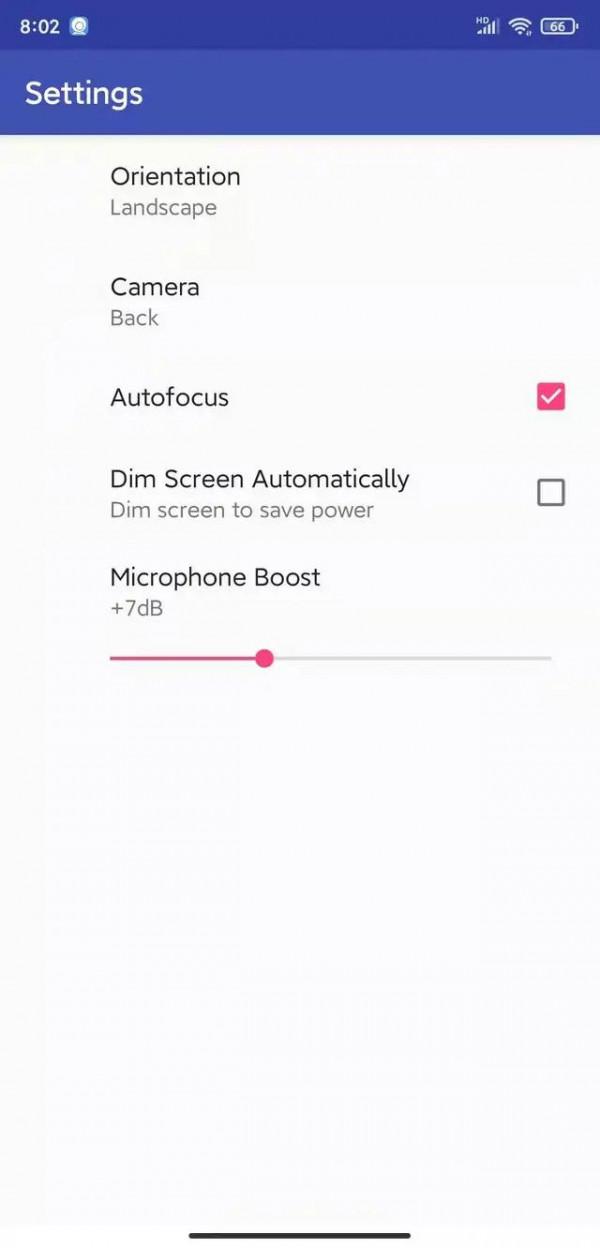Screen dimensions: 600x1248
Task: Uncheck the Autofocus checkbox
Action: tap(551, 397)
